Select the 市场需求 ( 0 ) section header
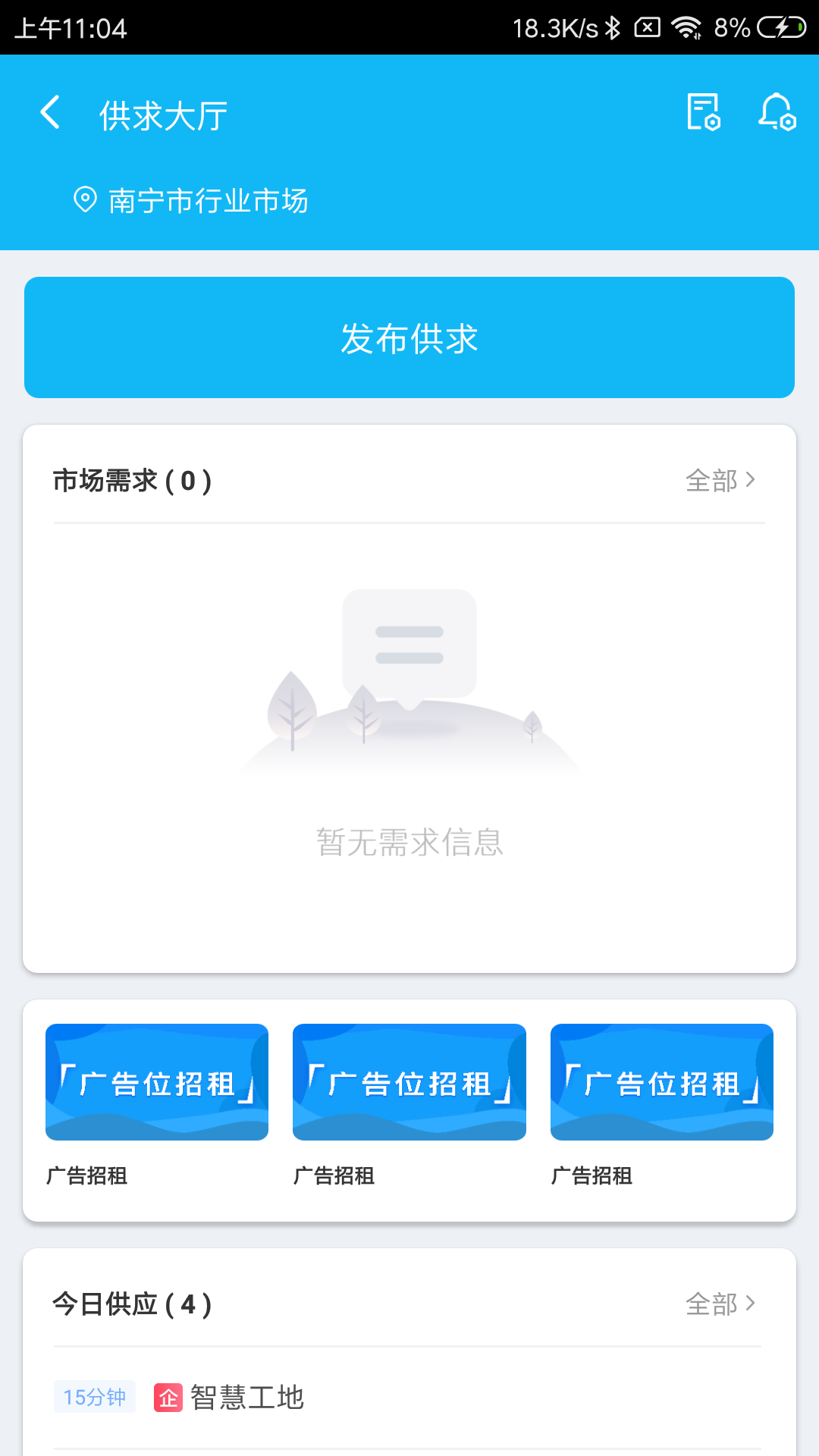Screen dimensions: 819x1456 coord(131,479)
